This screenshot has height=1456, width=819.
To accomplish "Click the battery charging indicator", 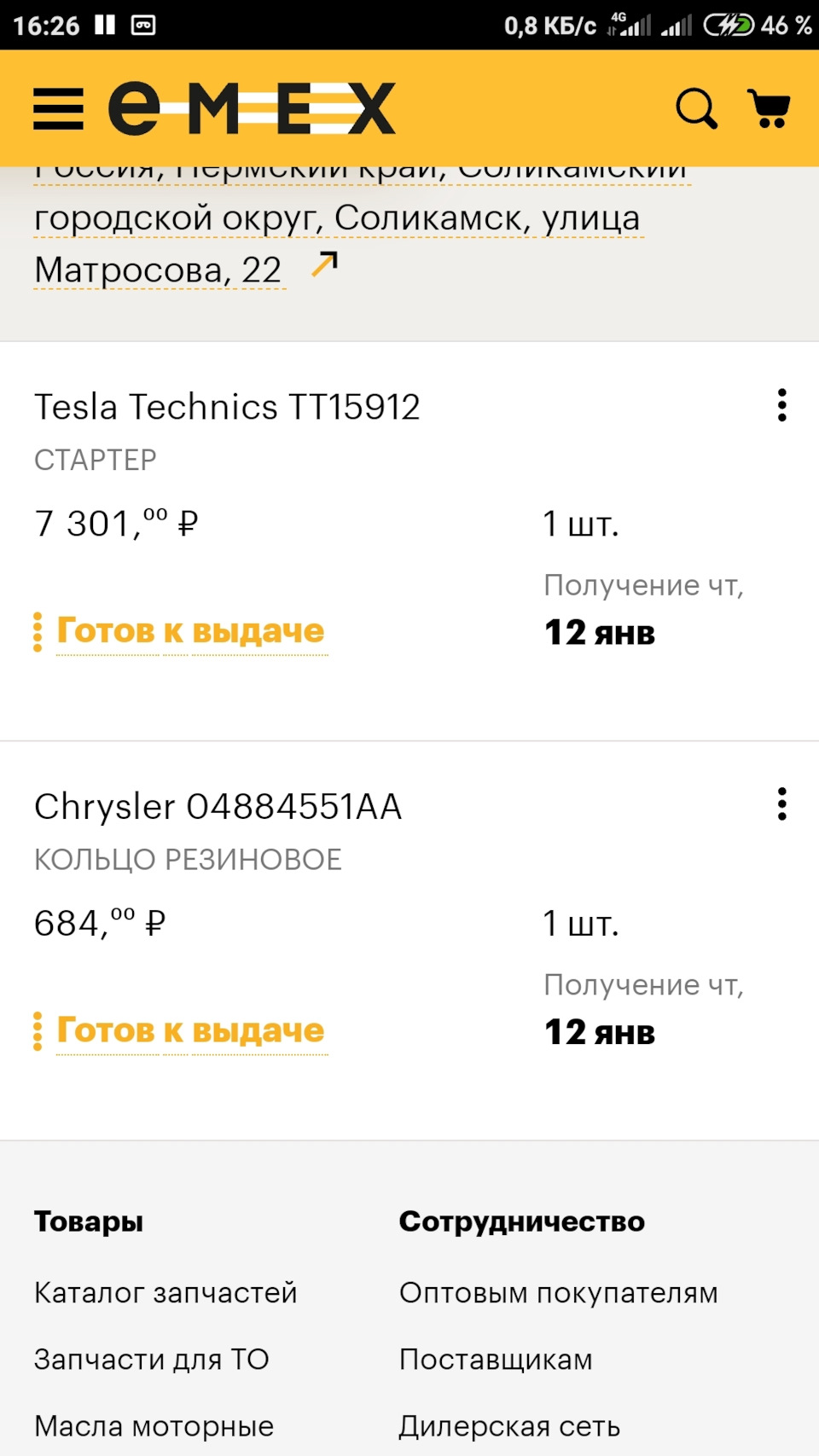I will click(730, 25).
